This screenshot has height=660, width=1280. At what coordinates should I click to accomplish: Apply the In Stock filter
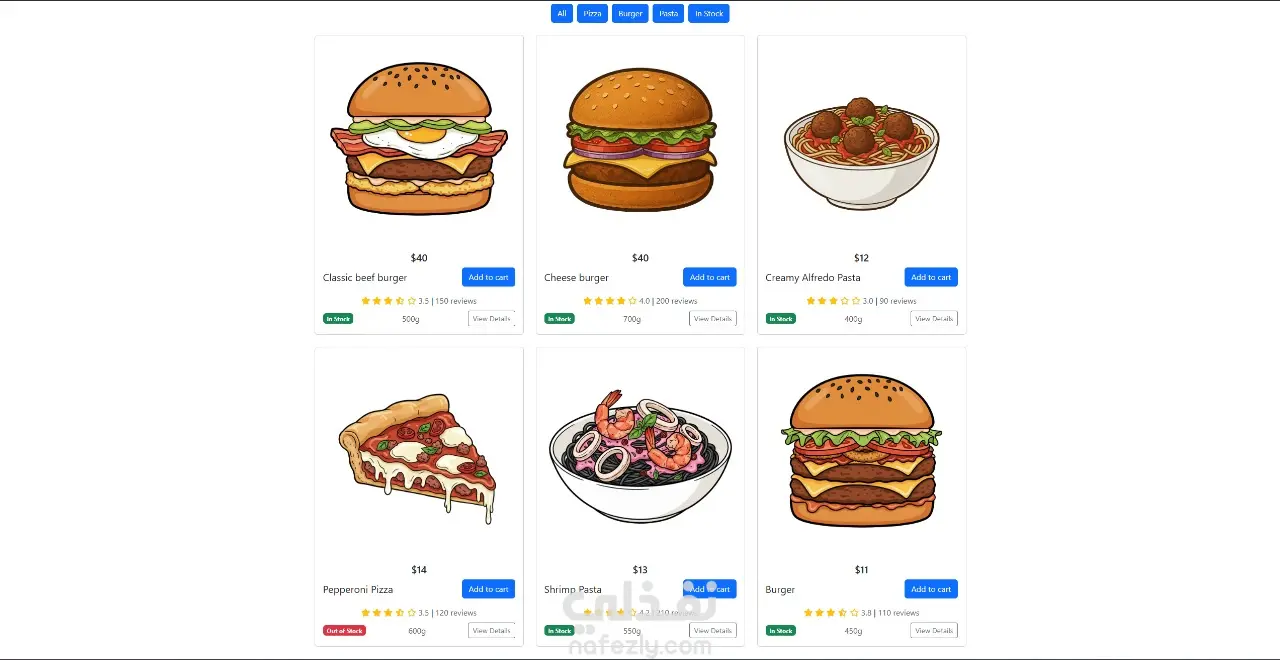(708, 14)
